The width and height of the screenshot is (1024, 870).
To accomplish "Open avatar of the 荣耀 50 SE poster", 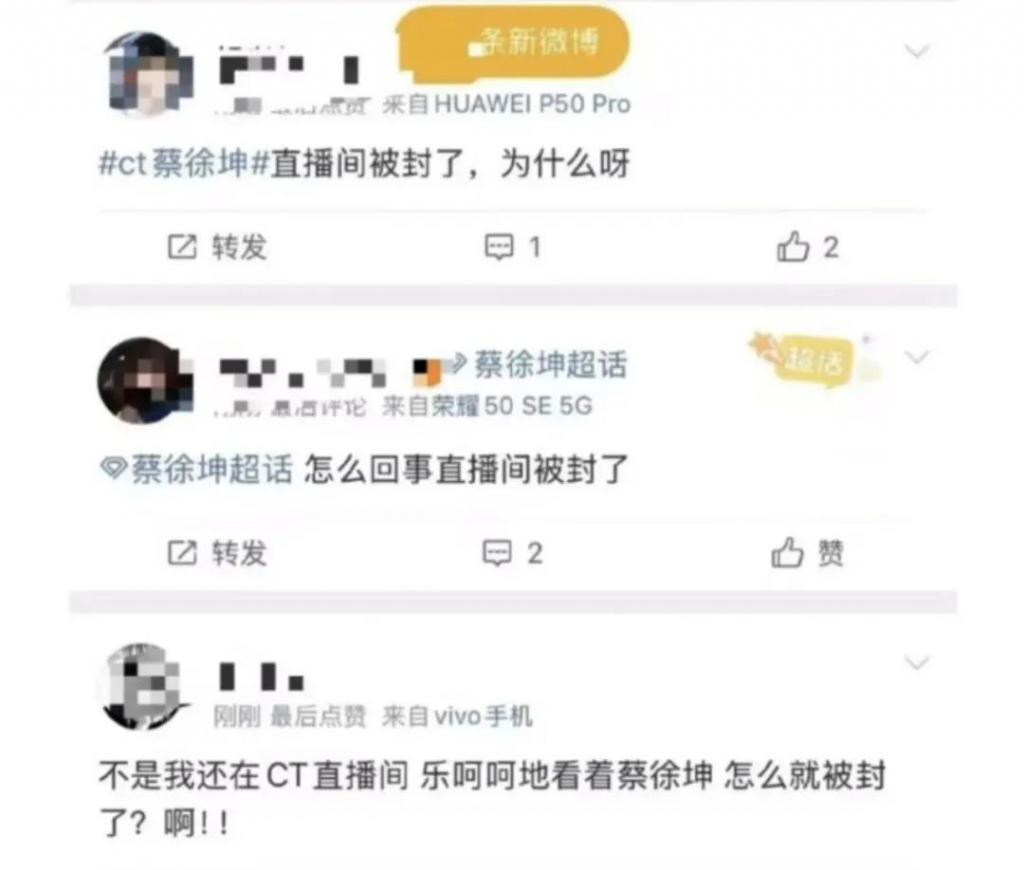I will (x=146, y=380).
